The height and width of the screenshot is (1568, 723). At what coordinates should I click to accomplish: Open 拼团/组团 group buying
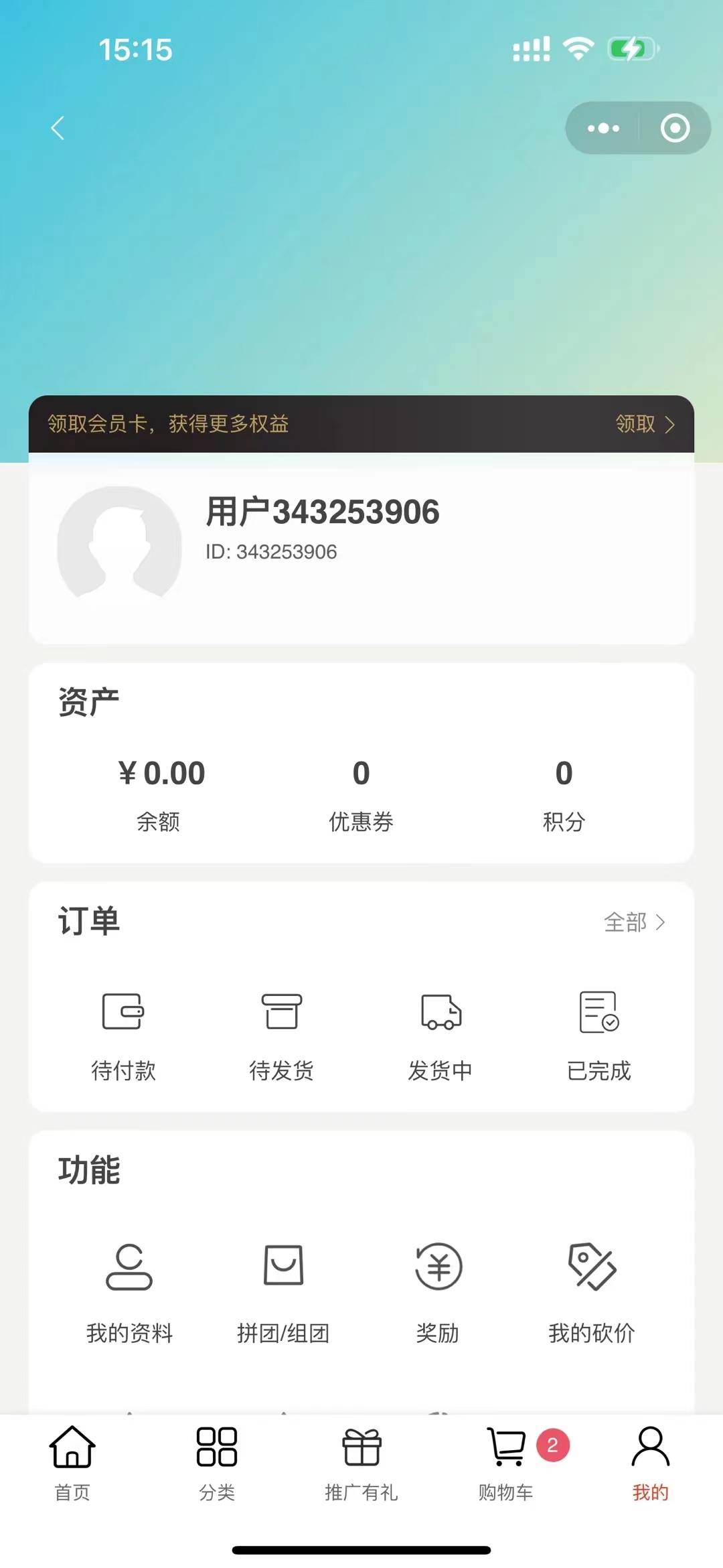tap(283, 1294)
